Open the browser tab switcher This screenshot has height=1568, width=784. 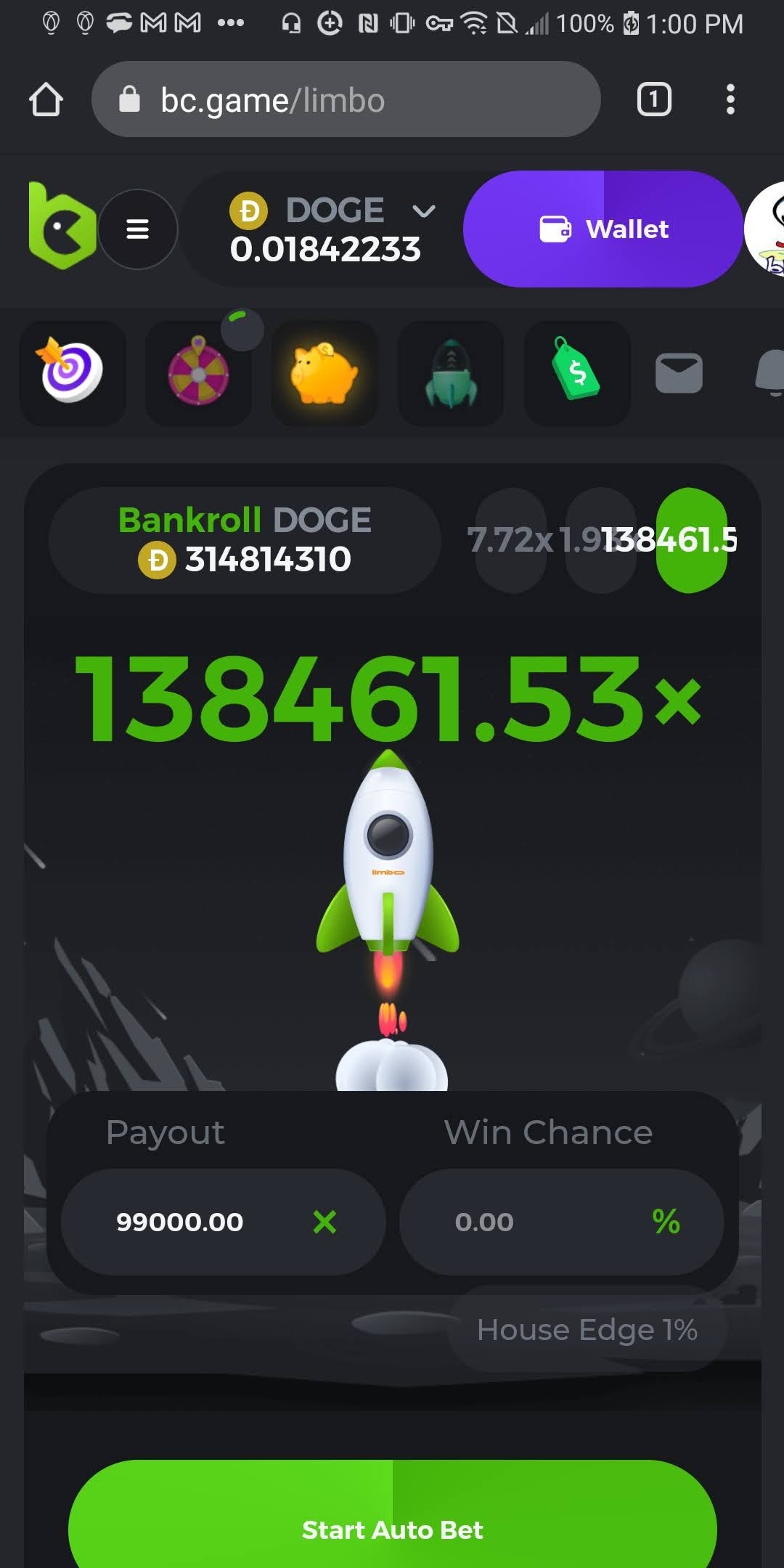click(653, 99)
